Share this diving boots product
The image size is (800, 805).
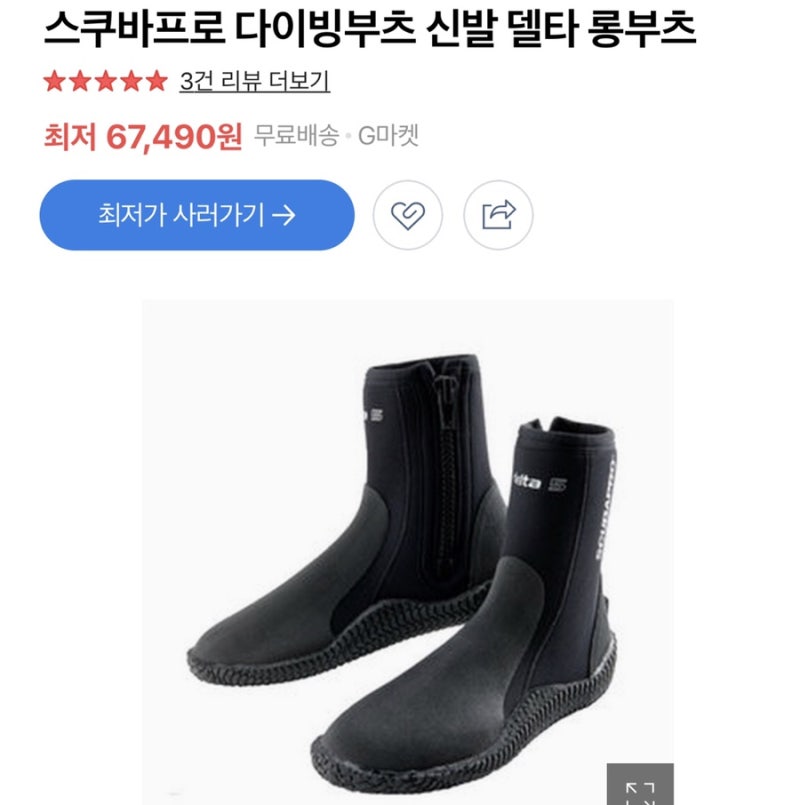pyautogui.click(x=498, y=214)
